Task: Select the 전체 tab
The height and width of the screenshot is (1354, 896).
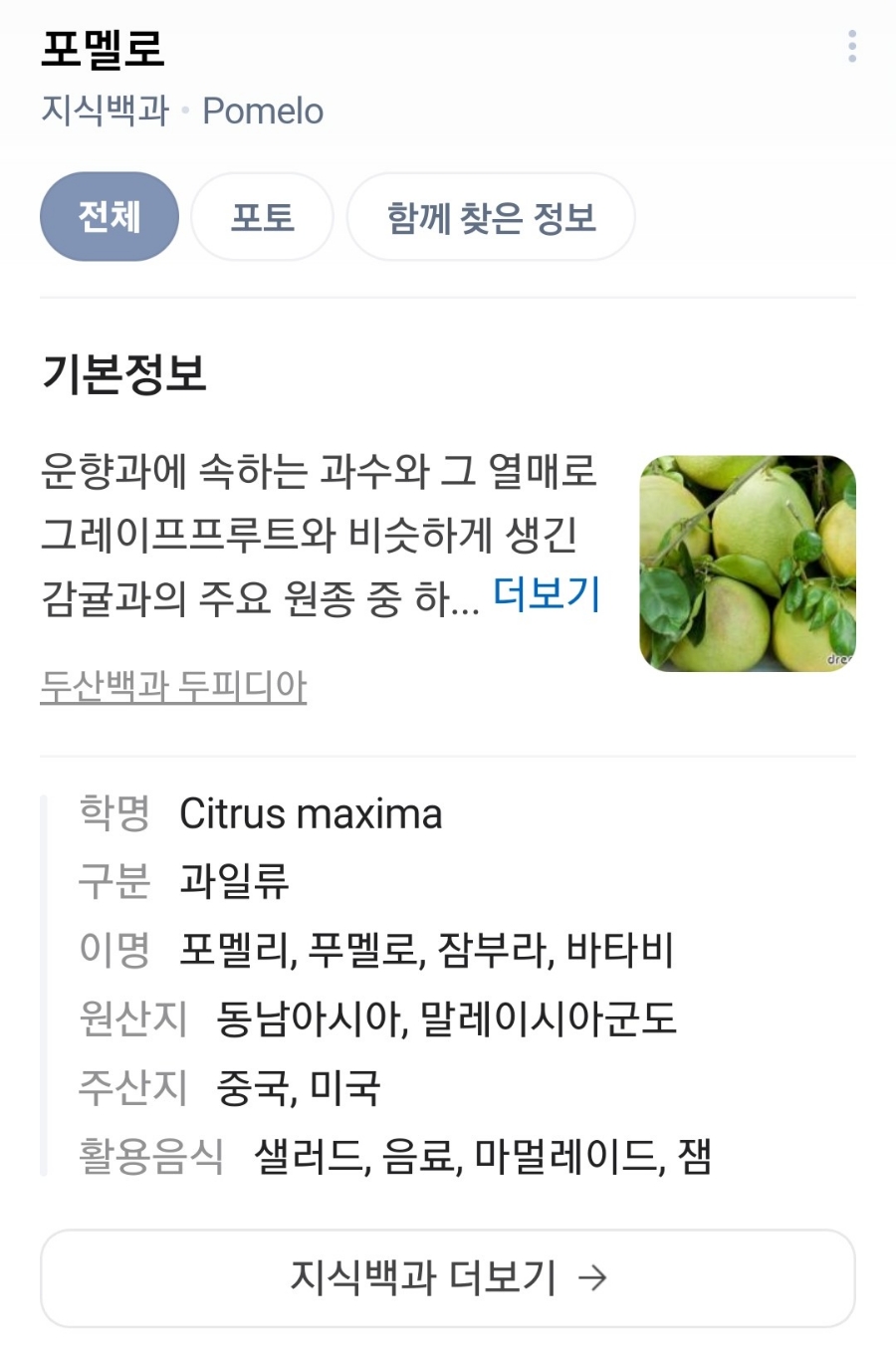Action: click(110, 217)
